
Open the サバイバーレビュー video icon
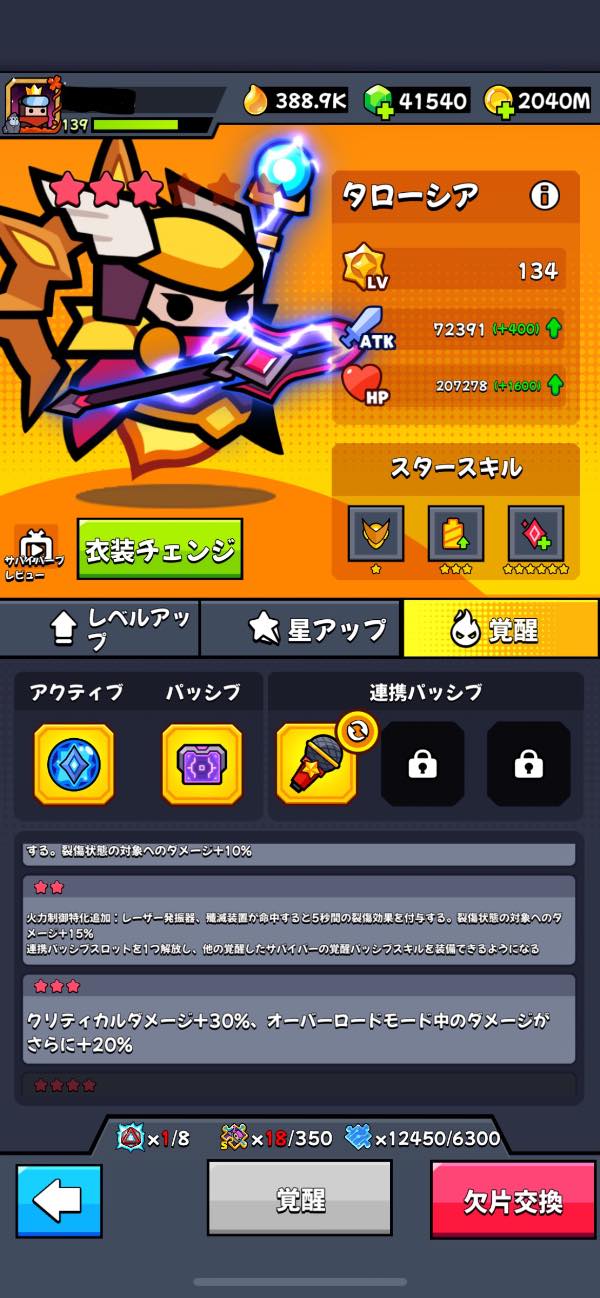click(37, 546)
